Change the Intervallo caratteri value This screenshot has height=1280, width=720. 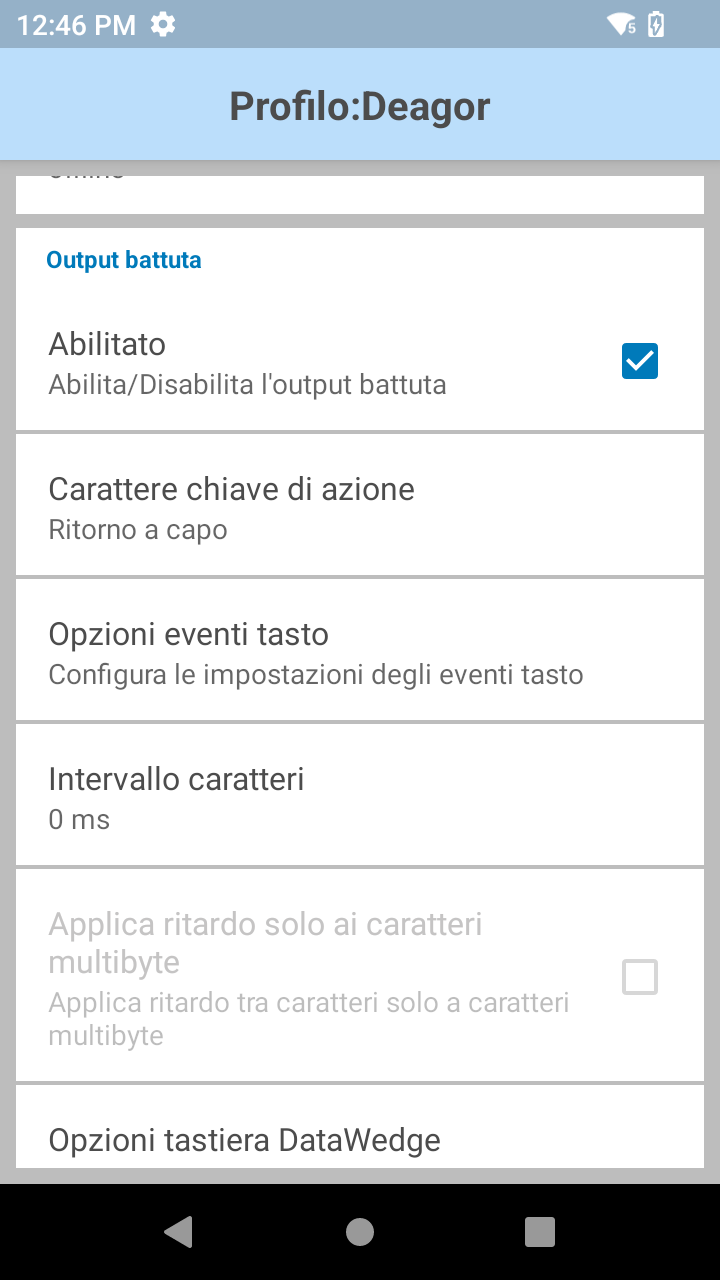360,796
